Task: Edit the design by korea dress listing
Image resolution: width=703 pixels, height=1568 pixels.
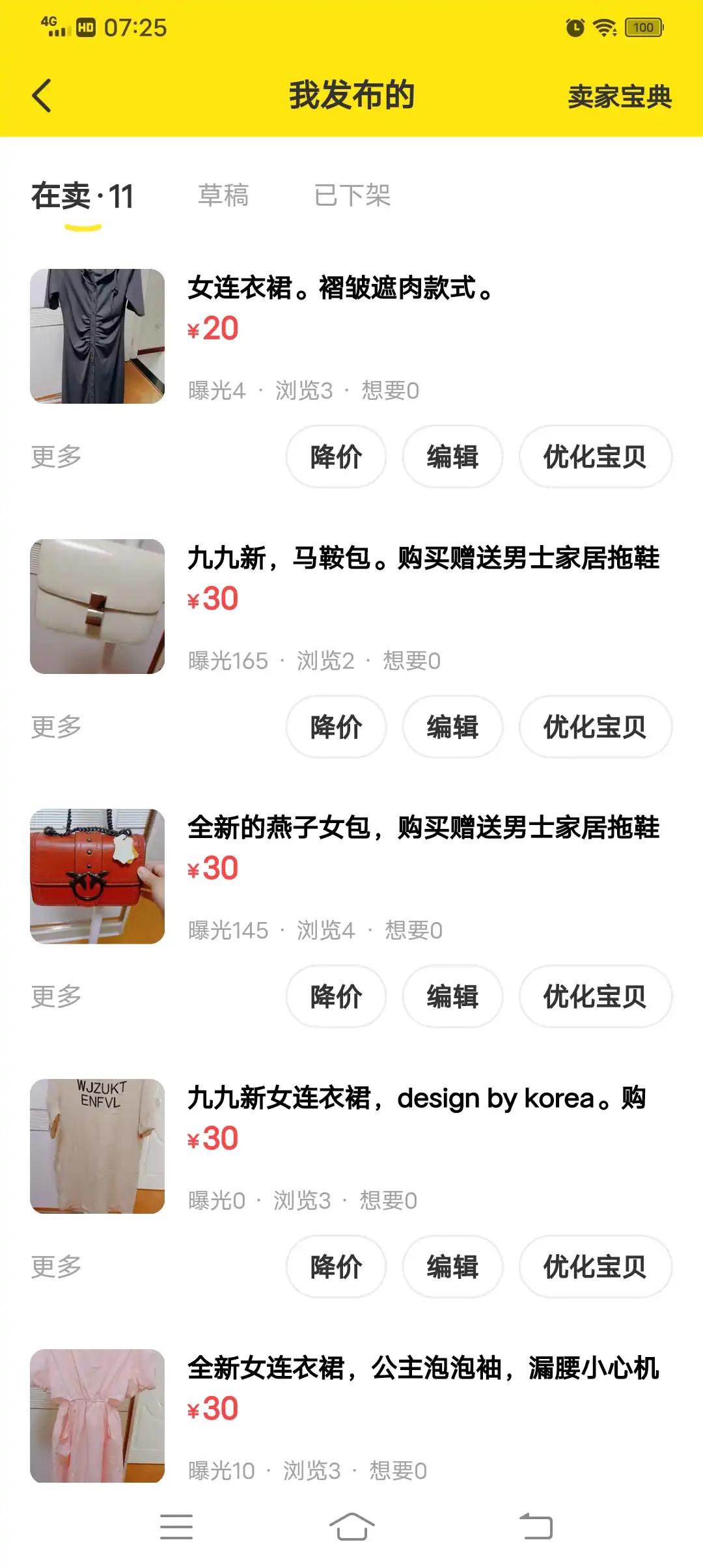Action: coord(452,1267)
